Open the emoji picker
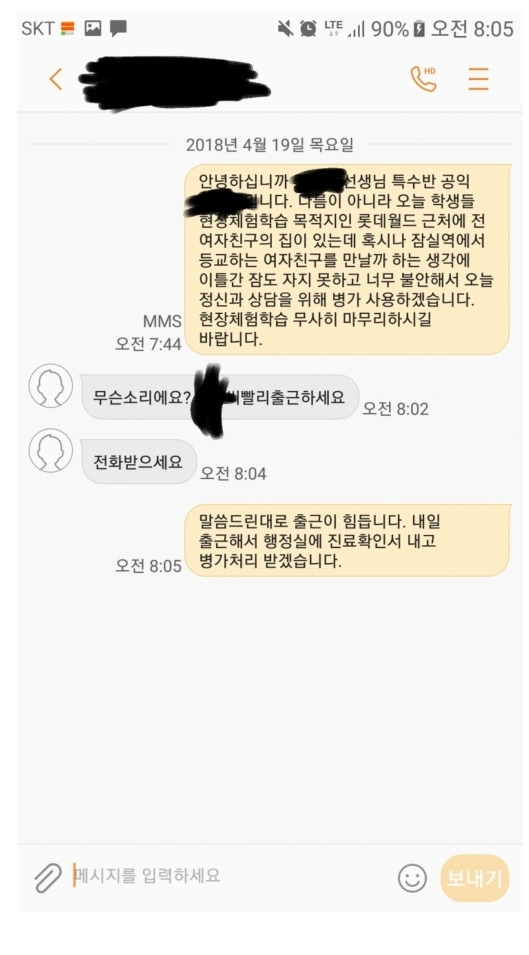 412,878
